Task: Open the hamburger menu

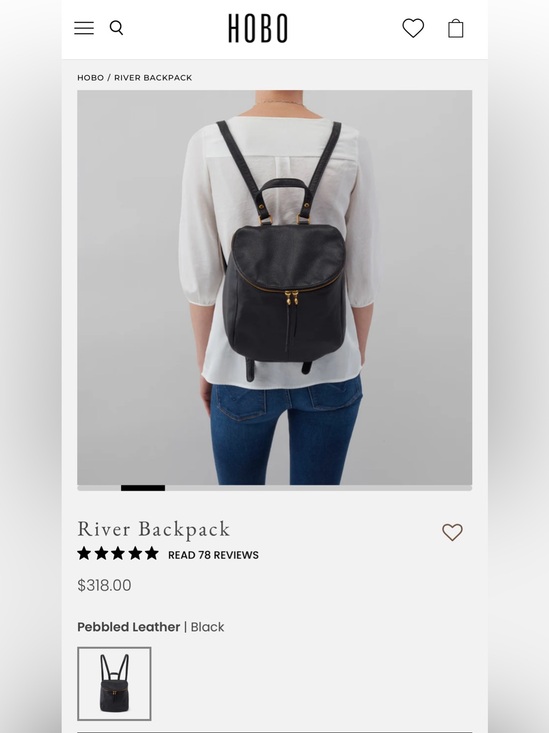Action: click(x=84, y=28)
